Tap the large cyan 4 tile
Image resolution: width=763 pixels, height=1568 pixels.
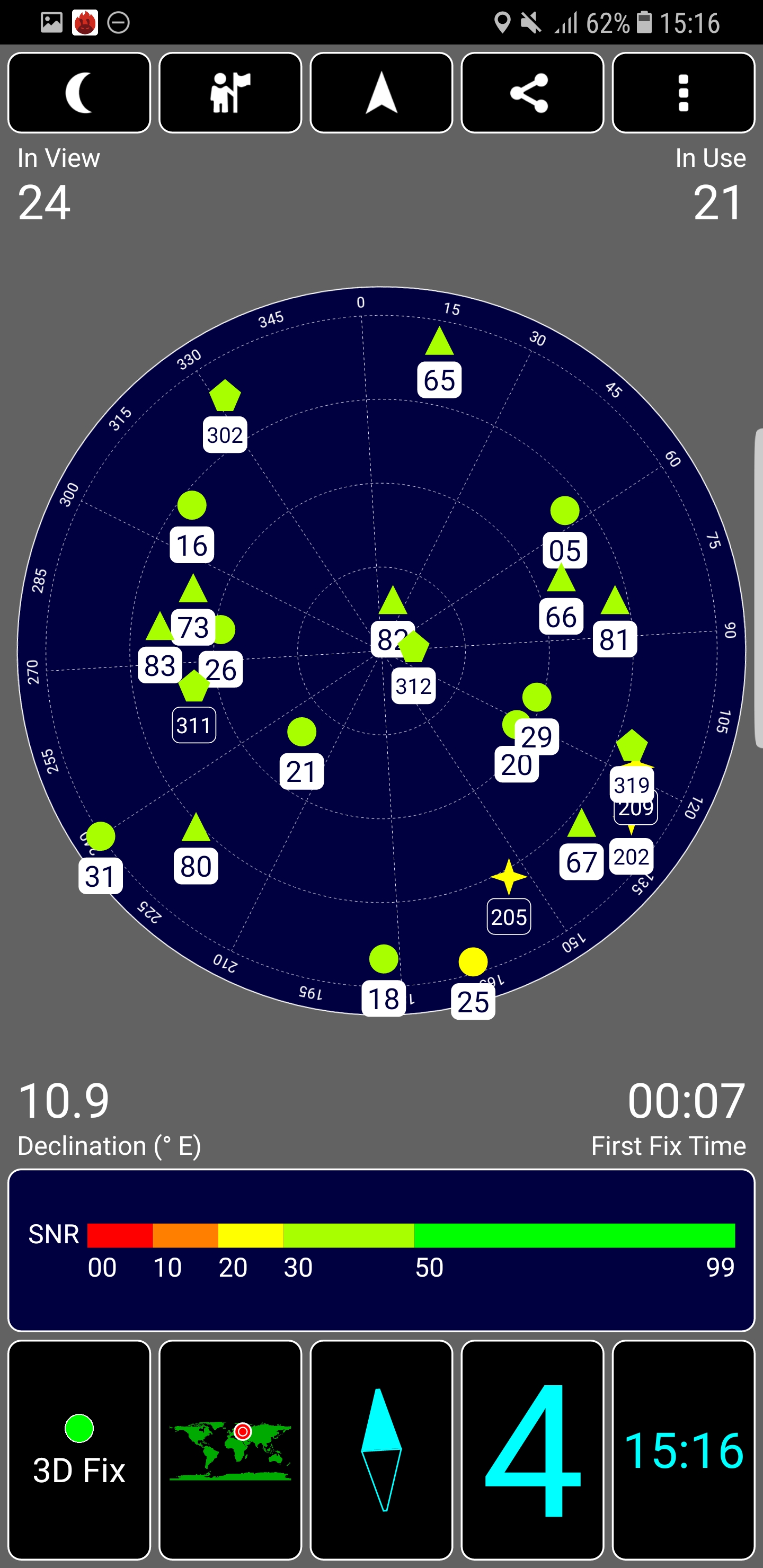[532, 1449]
